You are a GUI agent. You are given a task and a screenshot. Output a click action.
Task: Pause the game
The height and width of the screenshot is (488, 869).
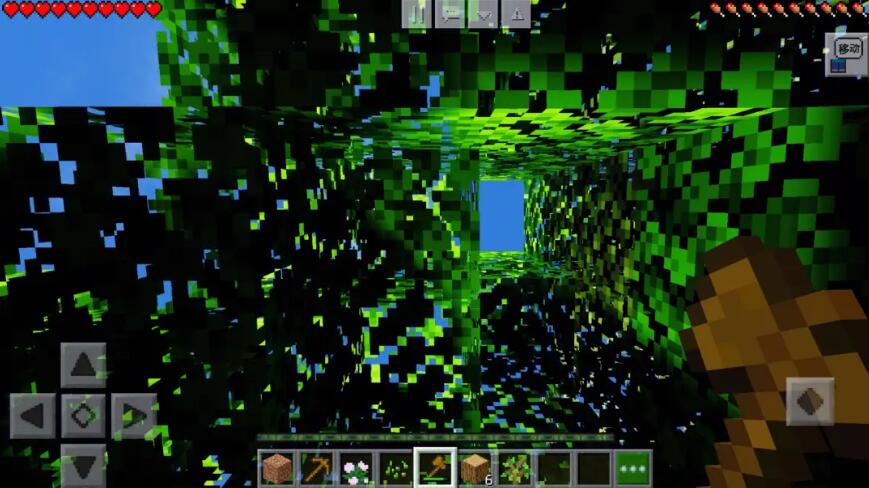point(418,13)
